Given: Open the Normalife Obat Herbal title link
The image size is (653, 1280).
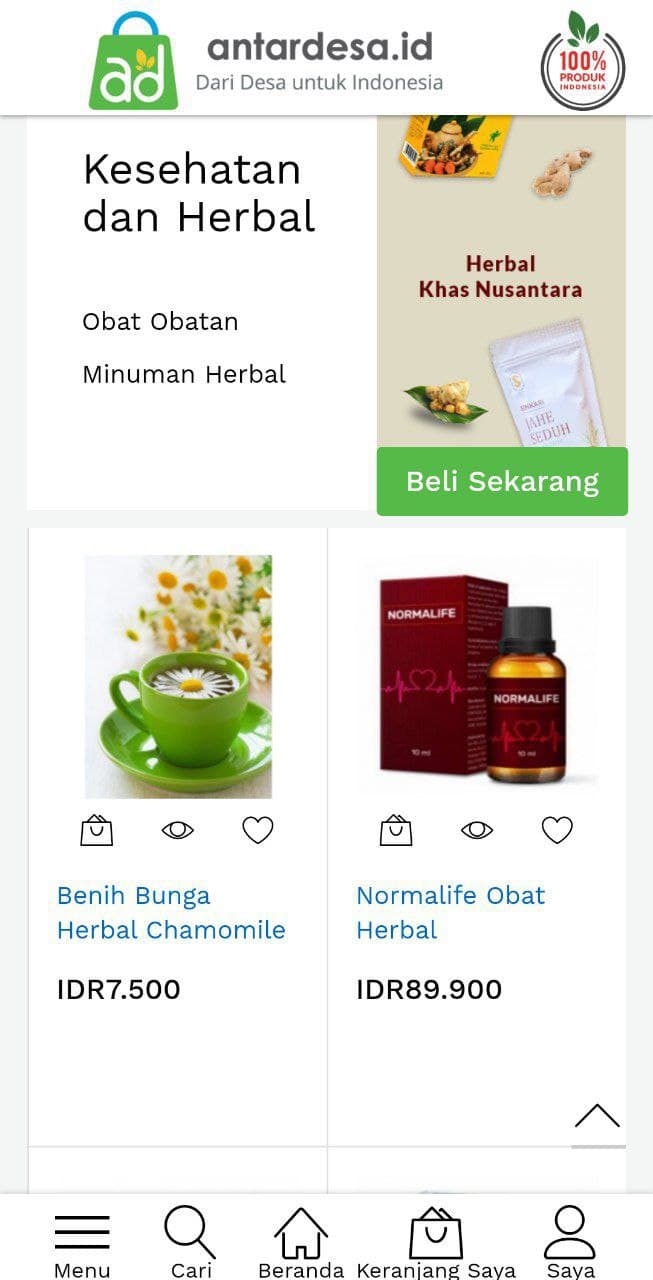Looking at the screenshot, I should pos(450,913).
